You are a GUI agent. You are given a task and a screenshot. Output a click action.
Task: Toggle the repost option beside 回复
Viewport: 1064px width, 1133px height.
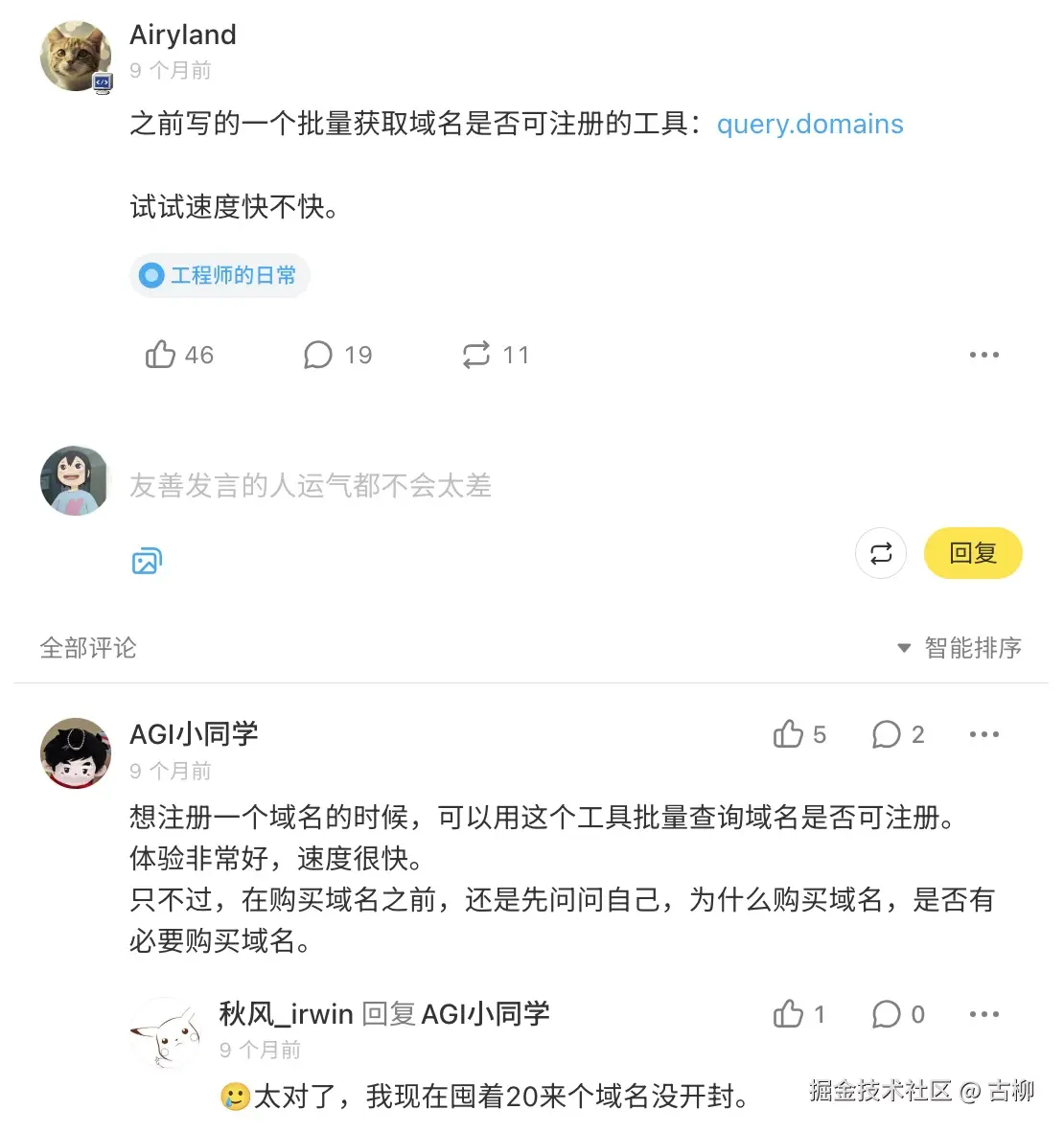point(880,553)
